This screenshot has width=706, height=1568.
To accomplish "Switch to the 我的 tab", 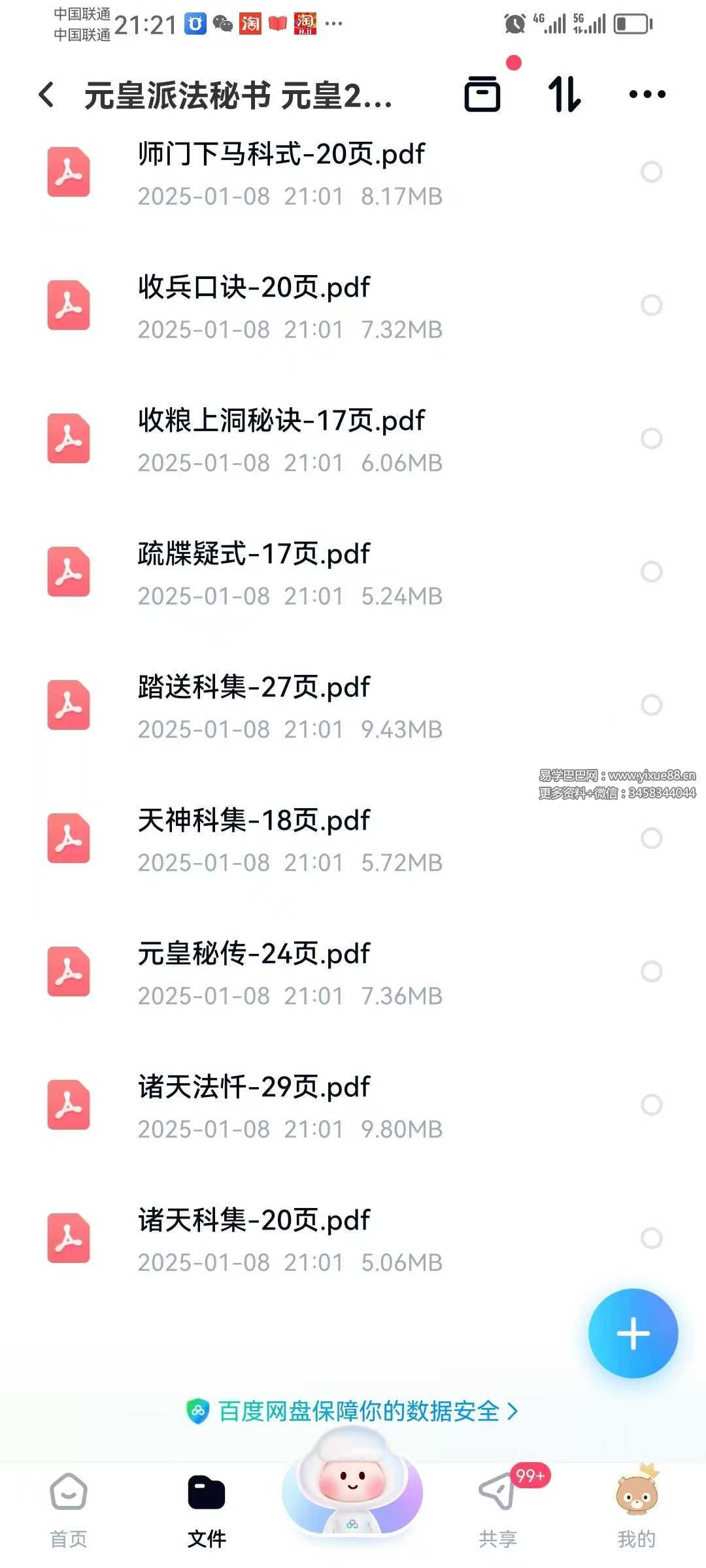I will tap(636, 1511).
